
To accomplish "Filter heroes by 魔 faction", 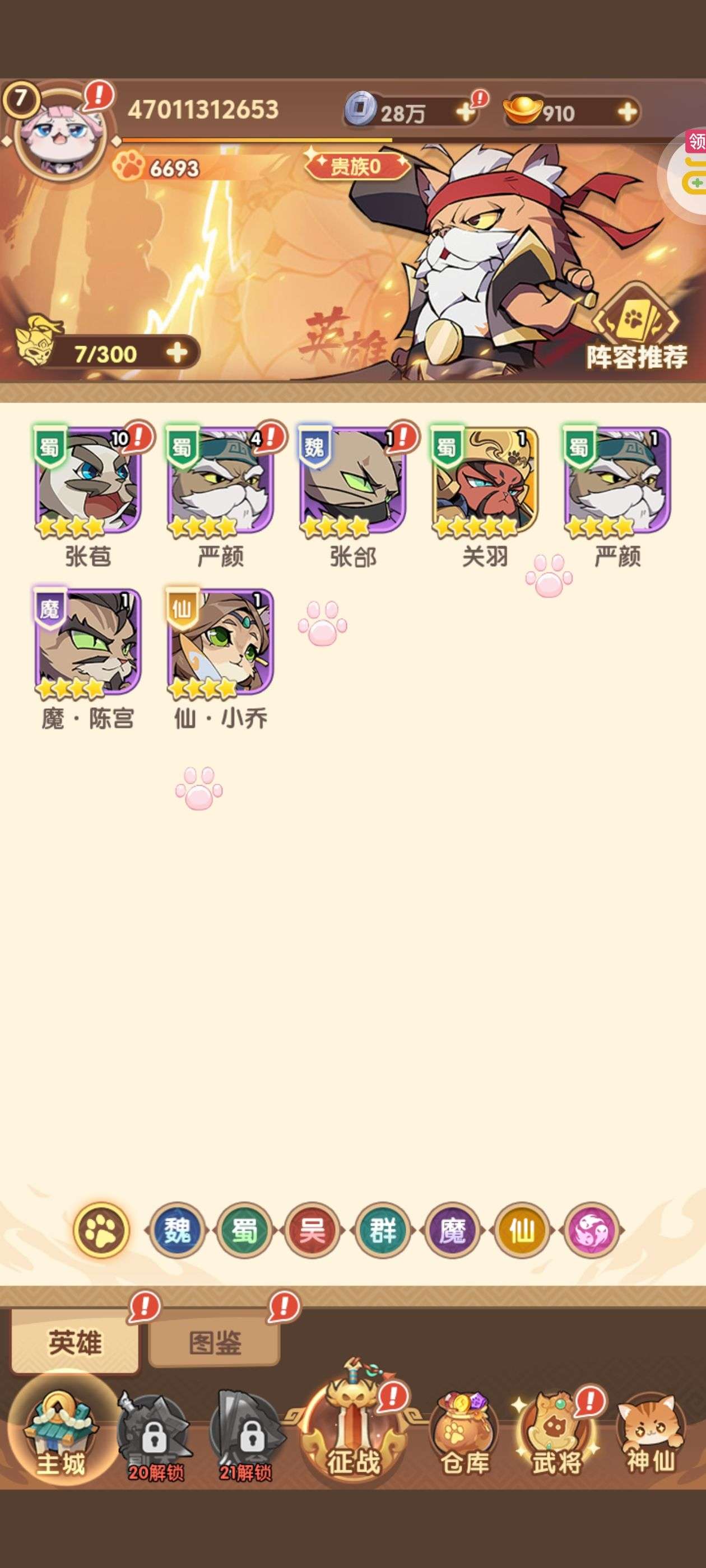I will (452, 1230).
